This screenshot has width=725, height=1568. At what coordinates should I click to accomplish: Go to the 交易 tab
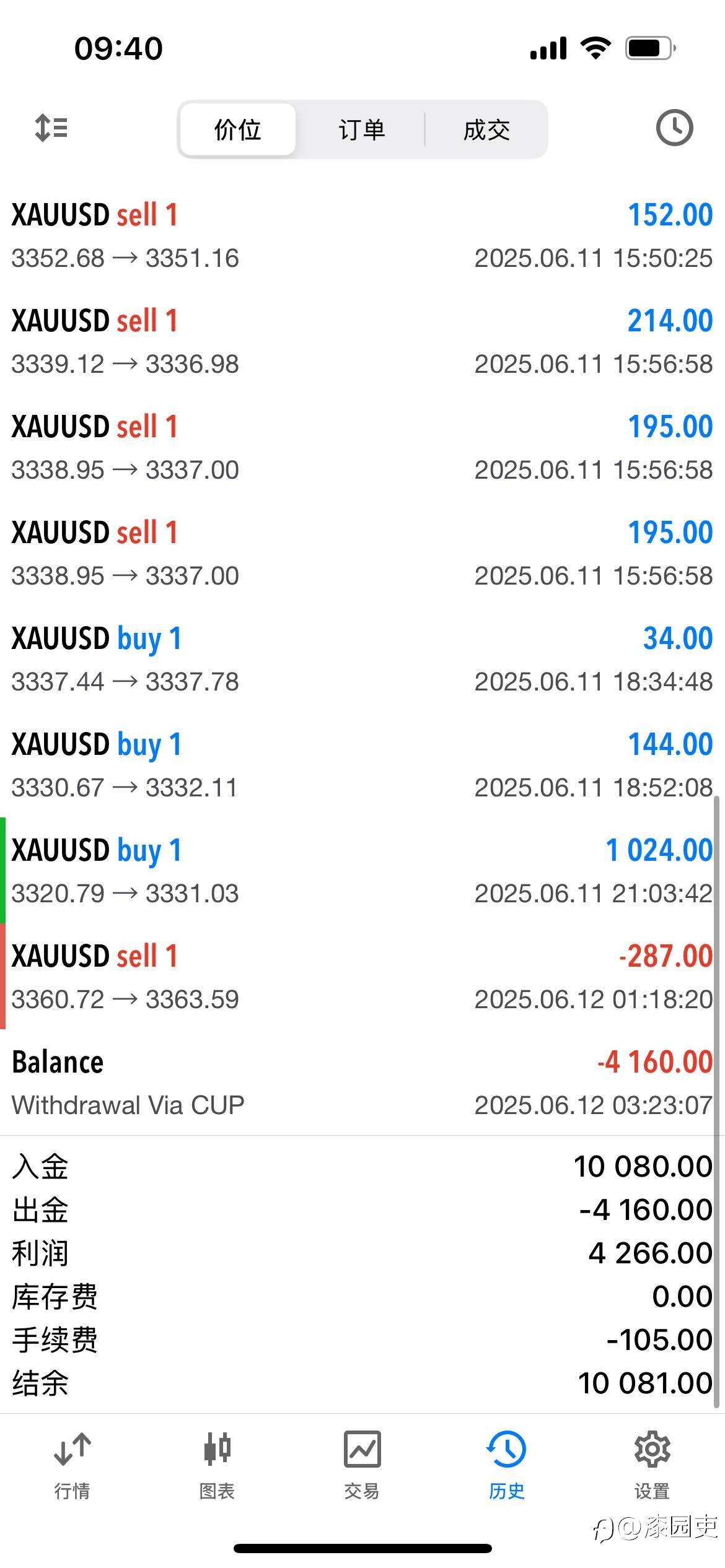coord(362,1465)
